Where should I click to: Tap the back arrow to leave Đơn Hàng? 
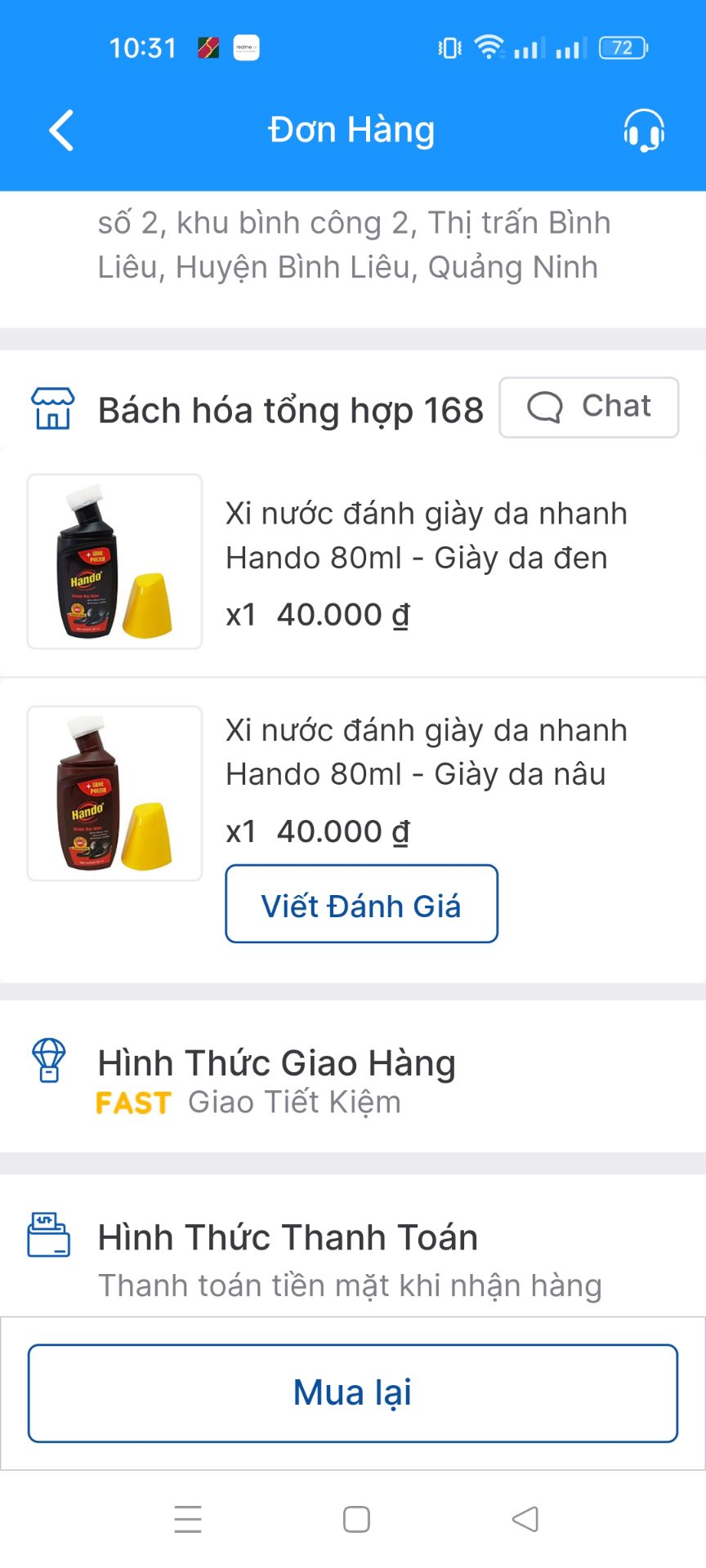click(60, 130)
